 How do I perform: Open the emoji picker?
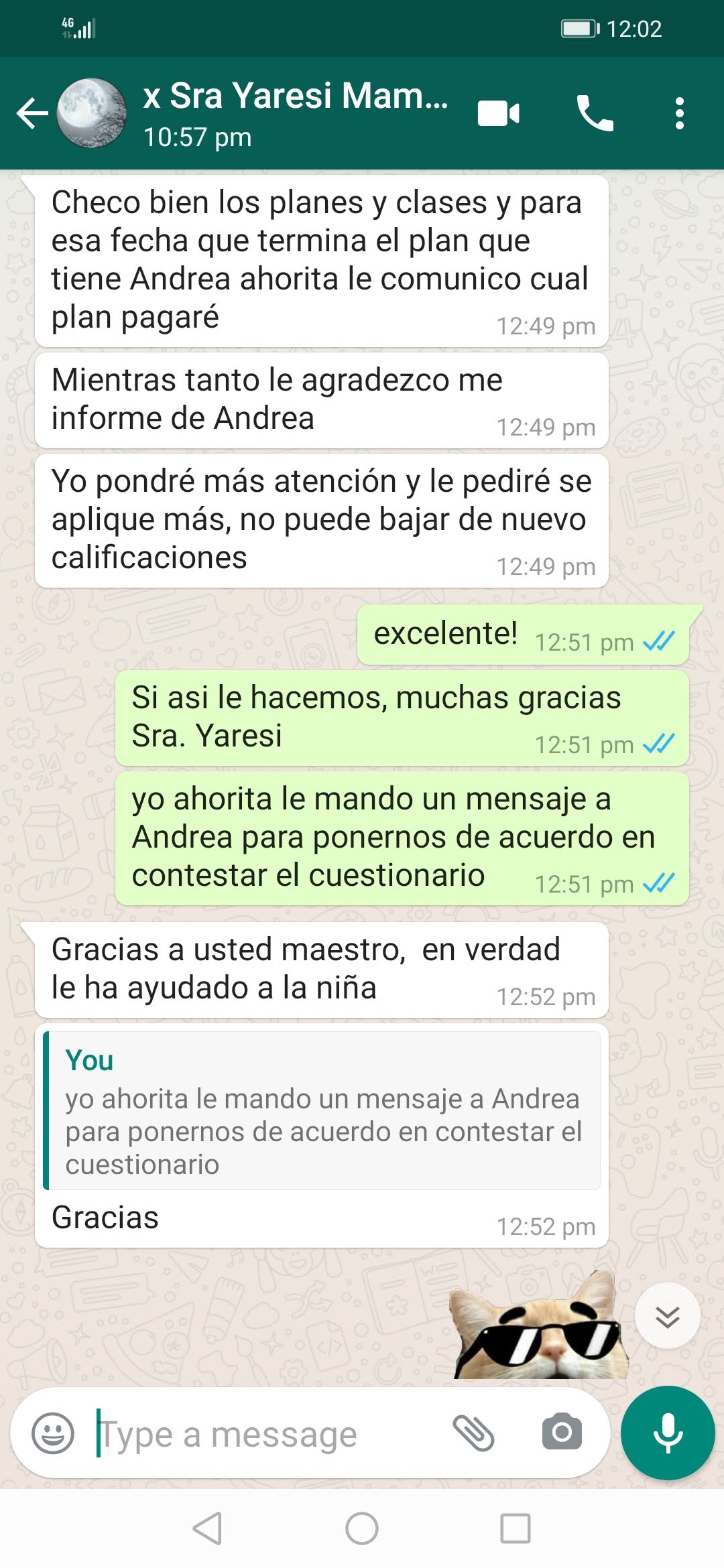[53, 1433]
